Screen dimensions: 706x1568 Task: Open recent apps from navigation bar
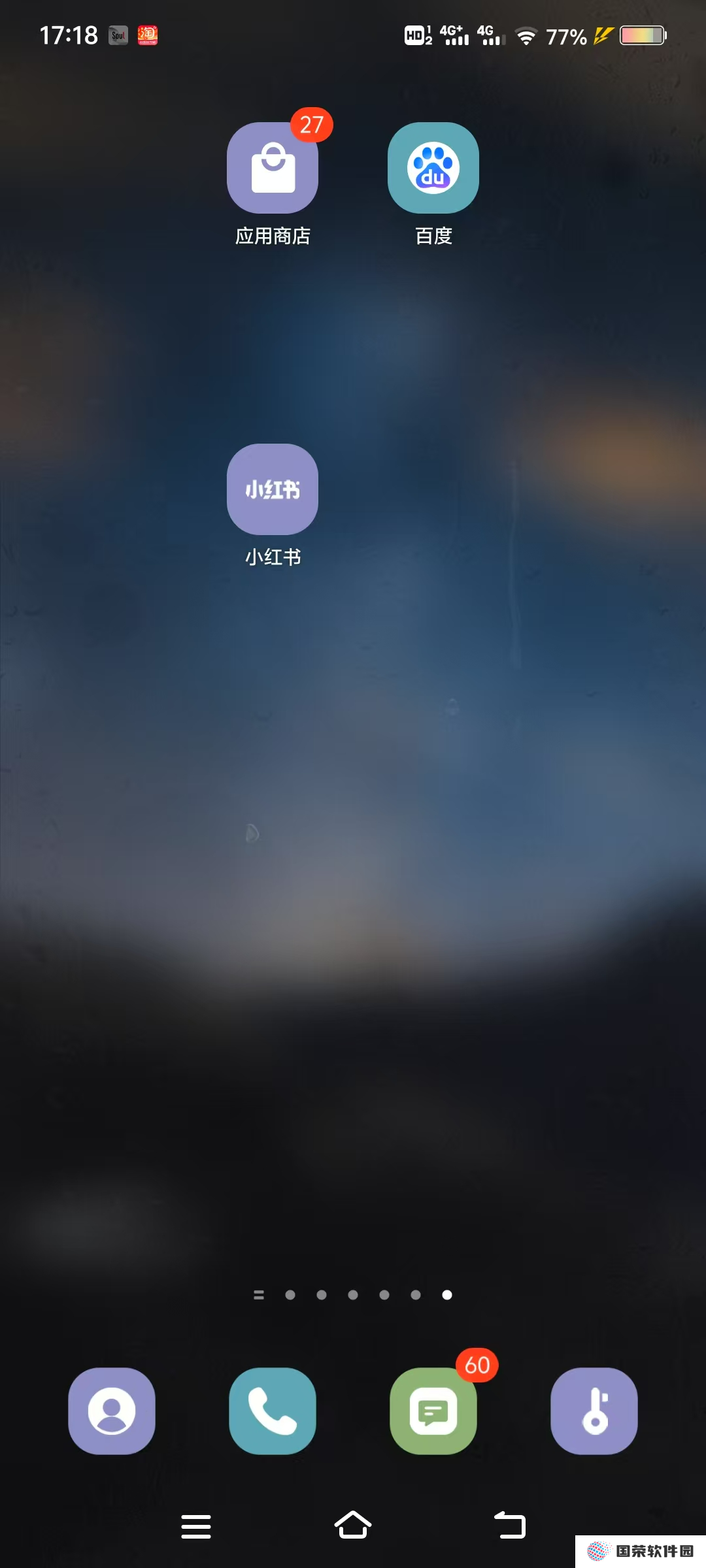pyautogui.click(x=196, y=1526)
